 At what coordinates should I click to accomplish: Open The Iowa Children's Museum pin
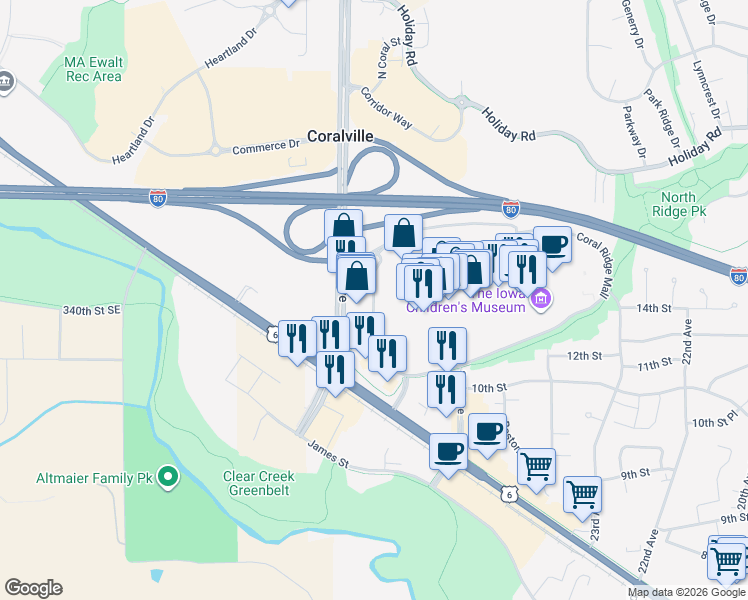[542, 298]
